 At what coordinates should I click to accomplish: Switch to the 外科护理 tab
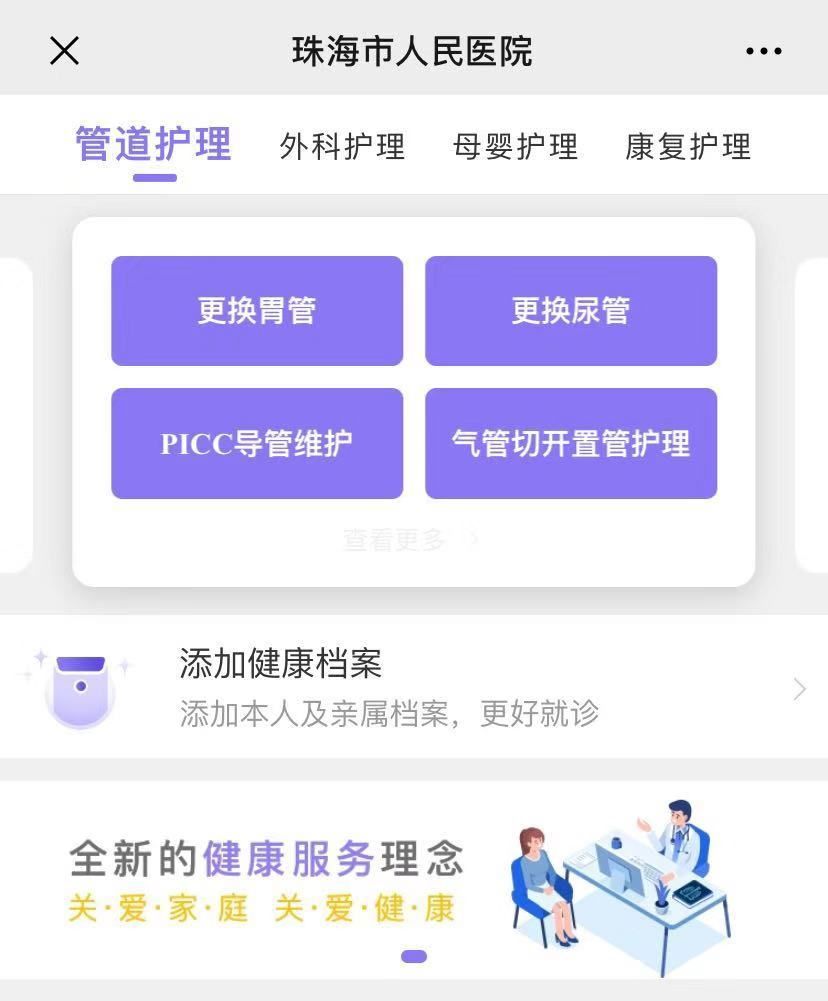[x=342, y=147]
